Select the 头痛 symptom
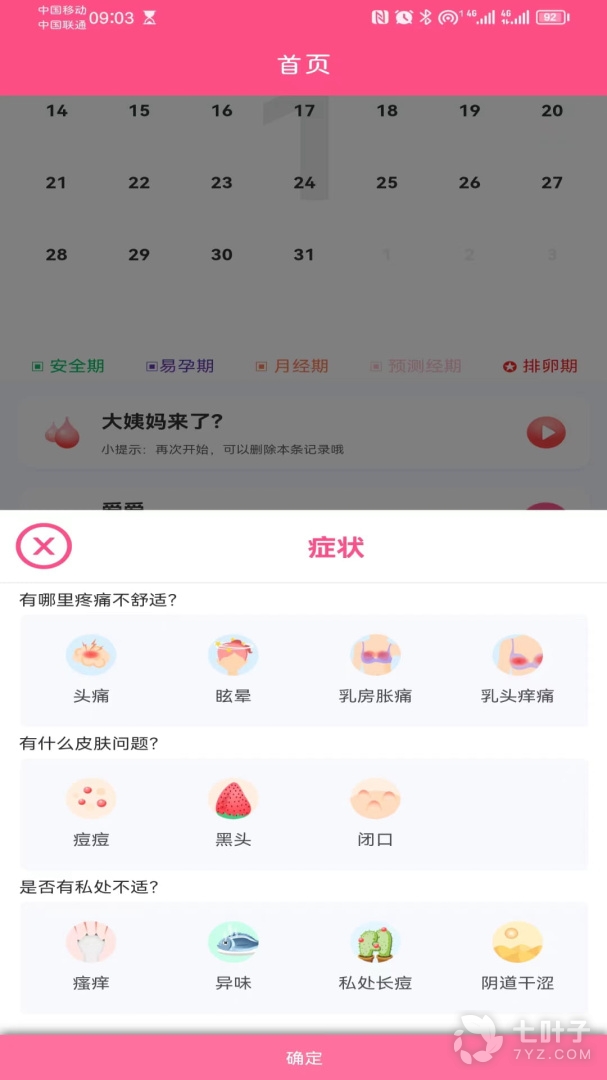 coord(91,668)
